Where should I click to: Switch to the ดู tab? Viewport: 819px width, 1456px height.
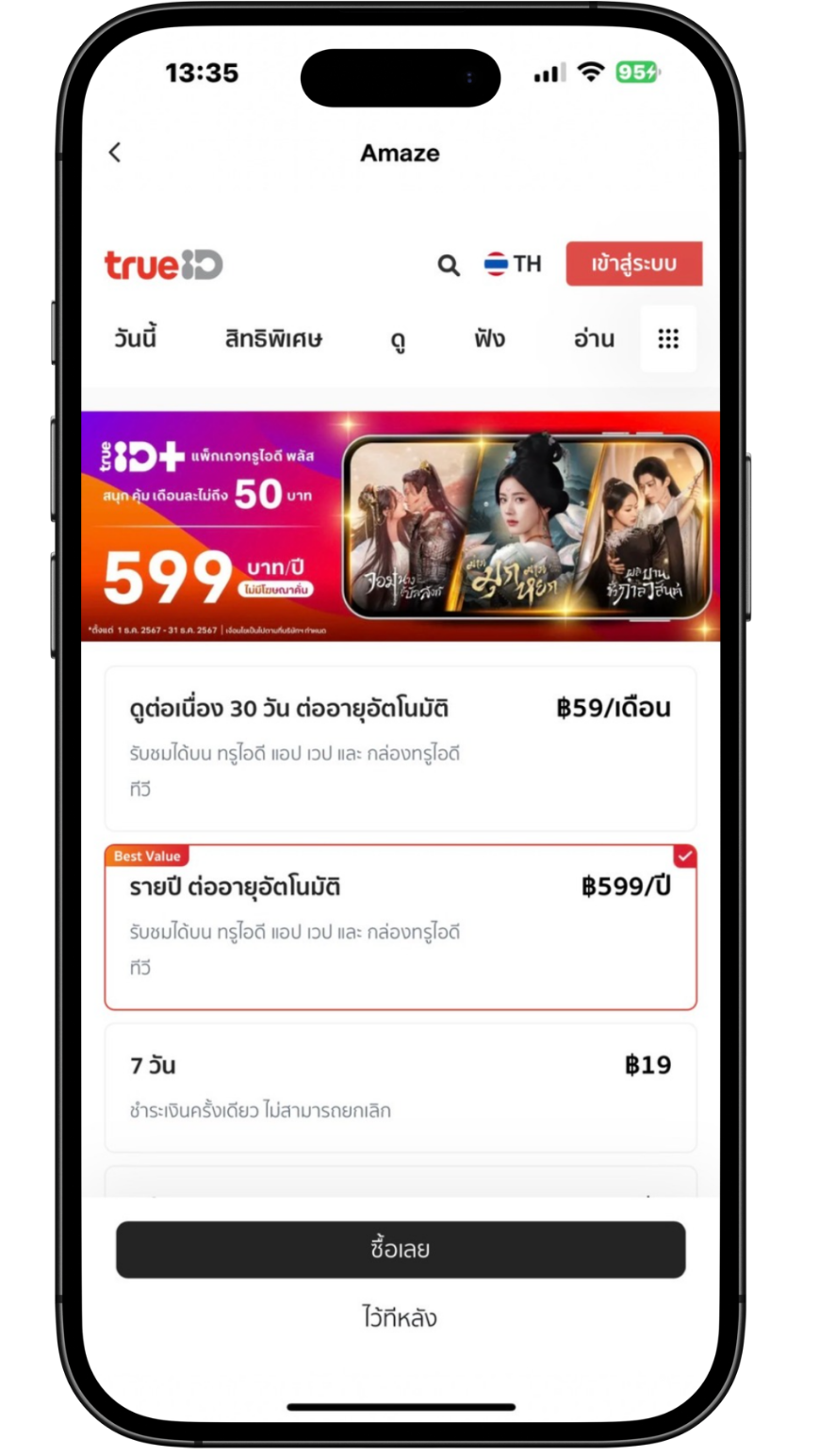tap(398, 341)
